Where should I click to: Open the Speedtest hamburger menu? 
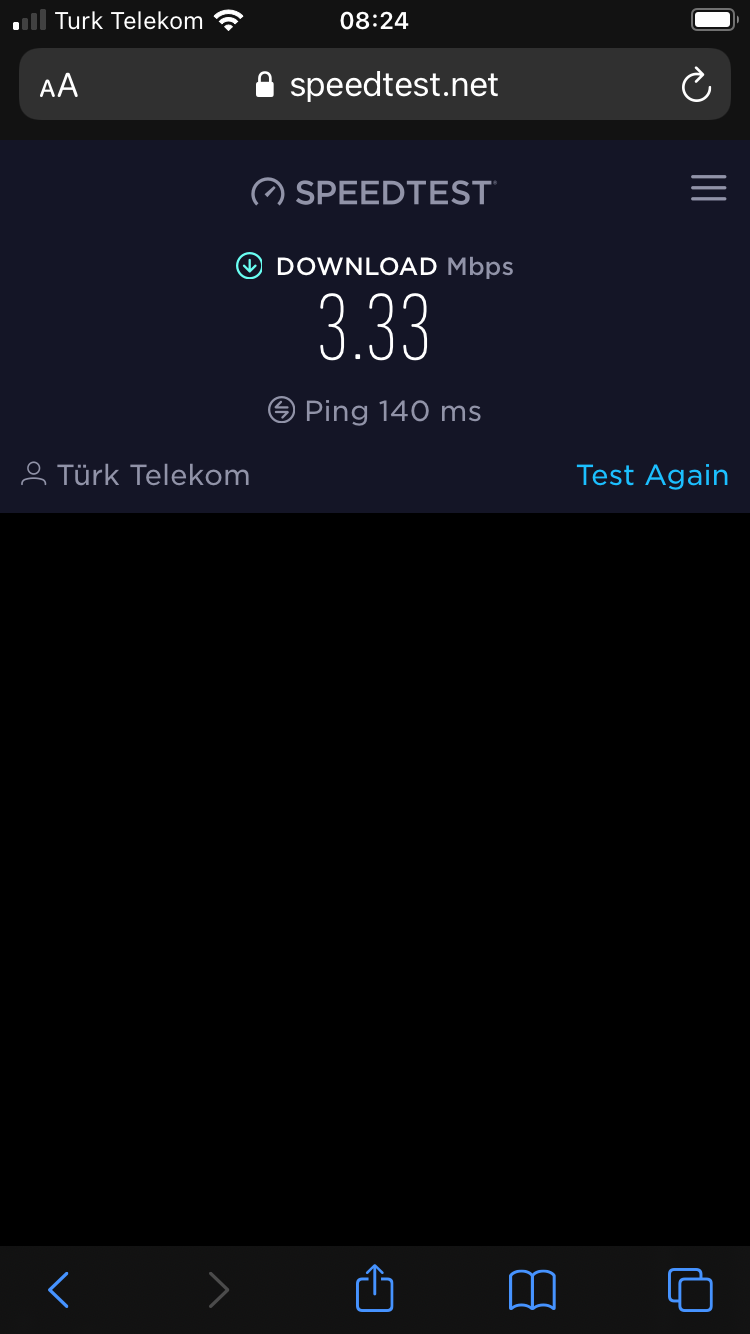click(x=708, y=188)
